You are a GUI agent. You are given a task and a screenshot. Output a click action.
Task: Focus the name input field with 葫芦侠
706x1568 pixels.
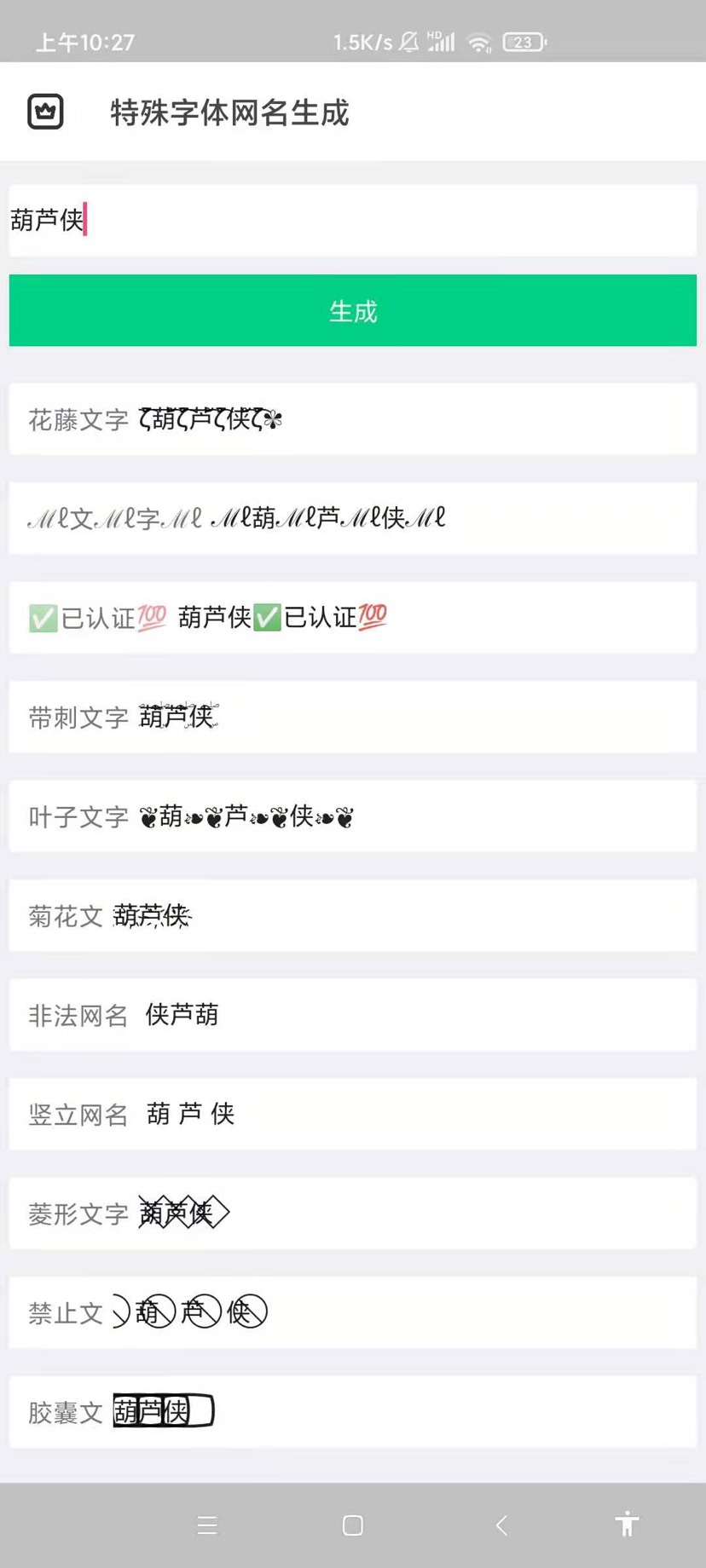(x=352, y=221)
